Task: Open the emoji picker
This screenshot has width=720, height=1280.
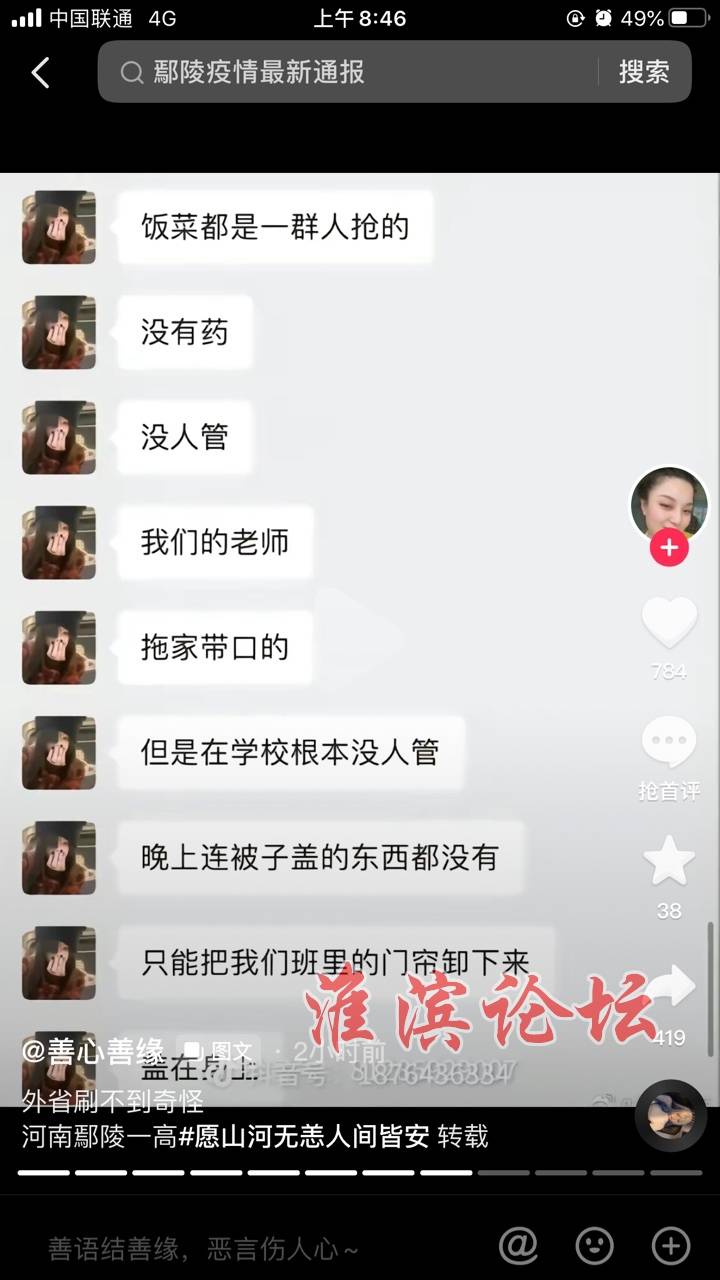Action: [x=595, y=1245]
